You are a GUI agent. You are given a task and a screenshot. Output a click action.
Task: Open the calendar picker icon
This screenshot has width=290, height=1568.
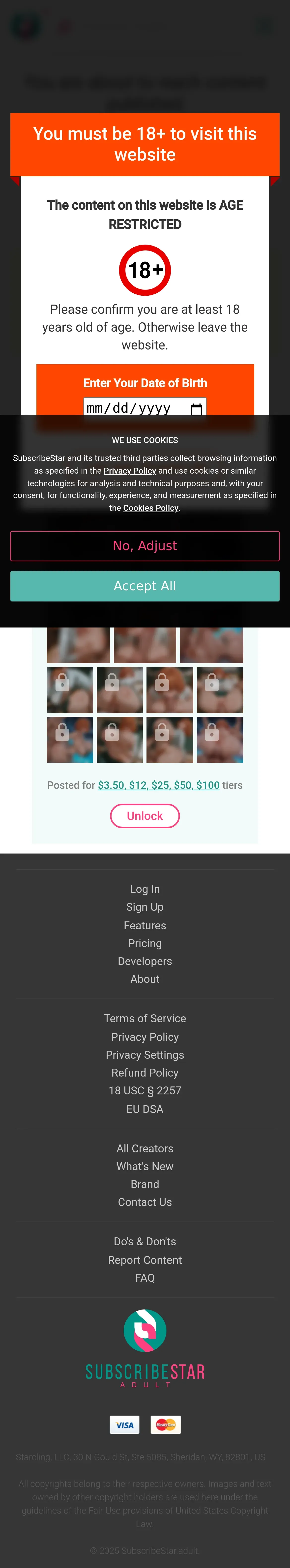pos(196,409)
